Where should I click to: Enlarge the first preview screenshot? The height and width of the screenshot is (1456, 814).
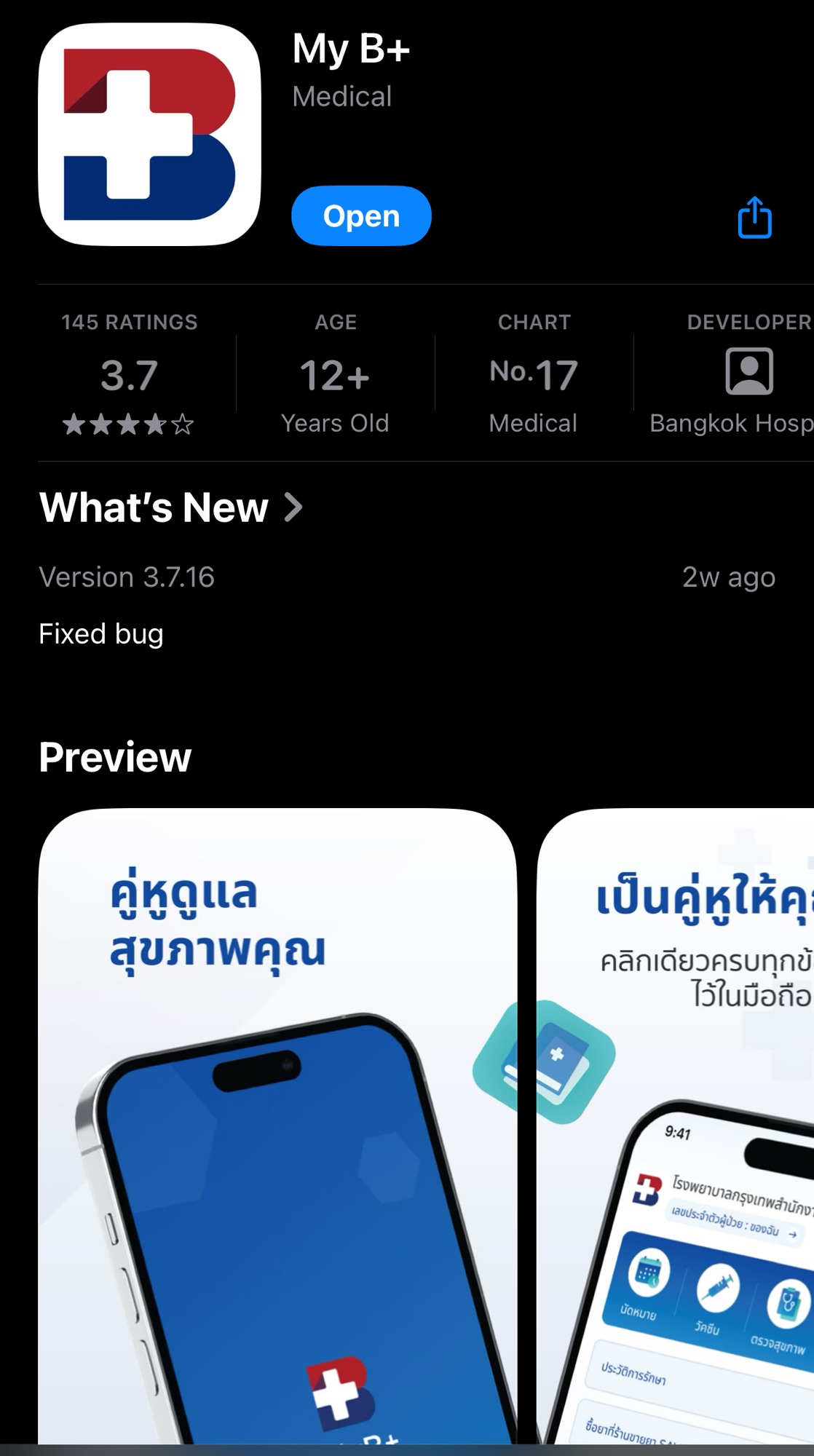tap(277, 1128)
